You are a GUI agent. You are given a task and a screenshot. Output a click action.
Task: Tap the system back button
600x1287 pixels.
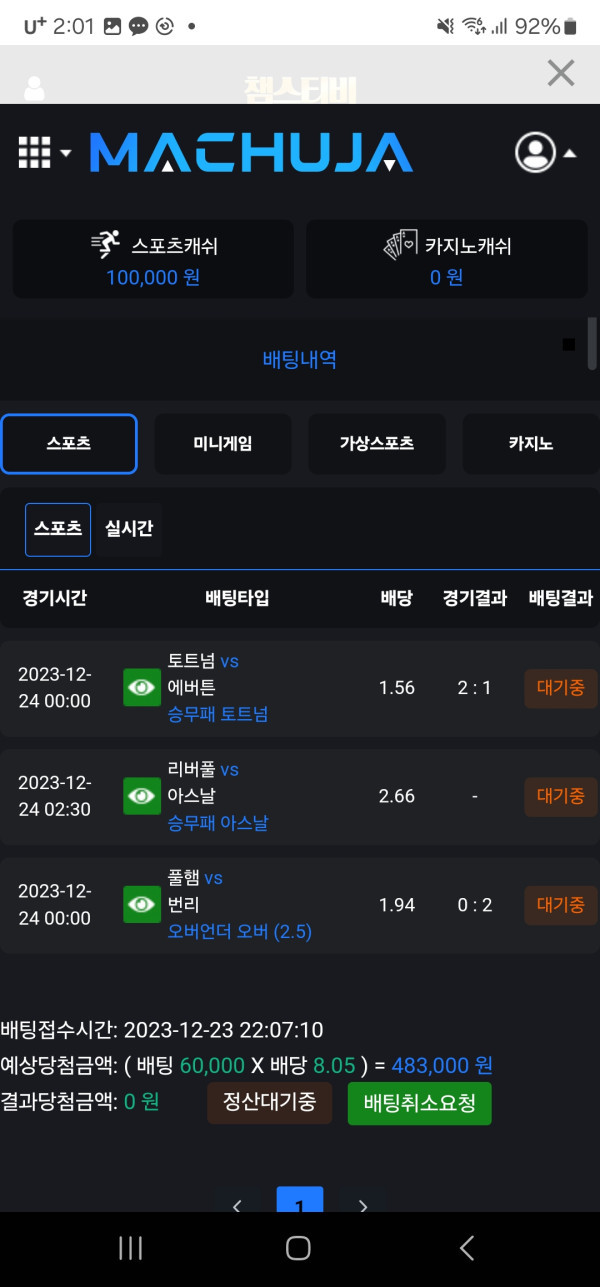466,1247
